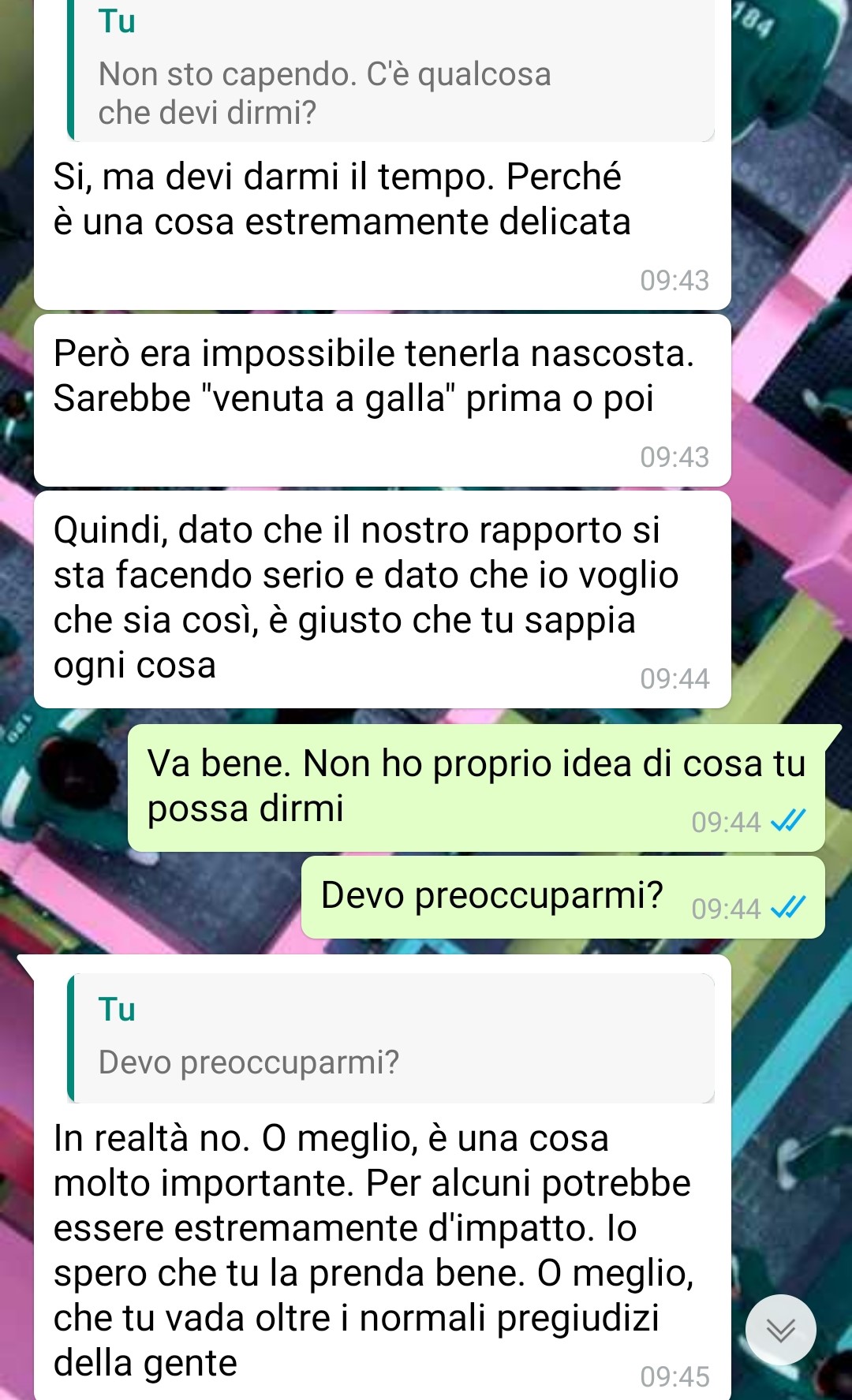
Task: Open quoted reply "Devo preoccuparmi?"
Action: point(391,1038)
